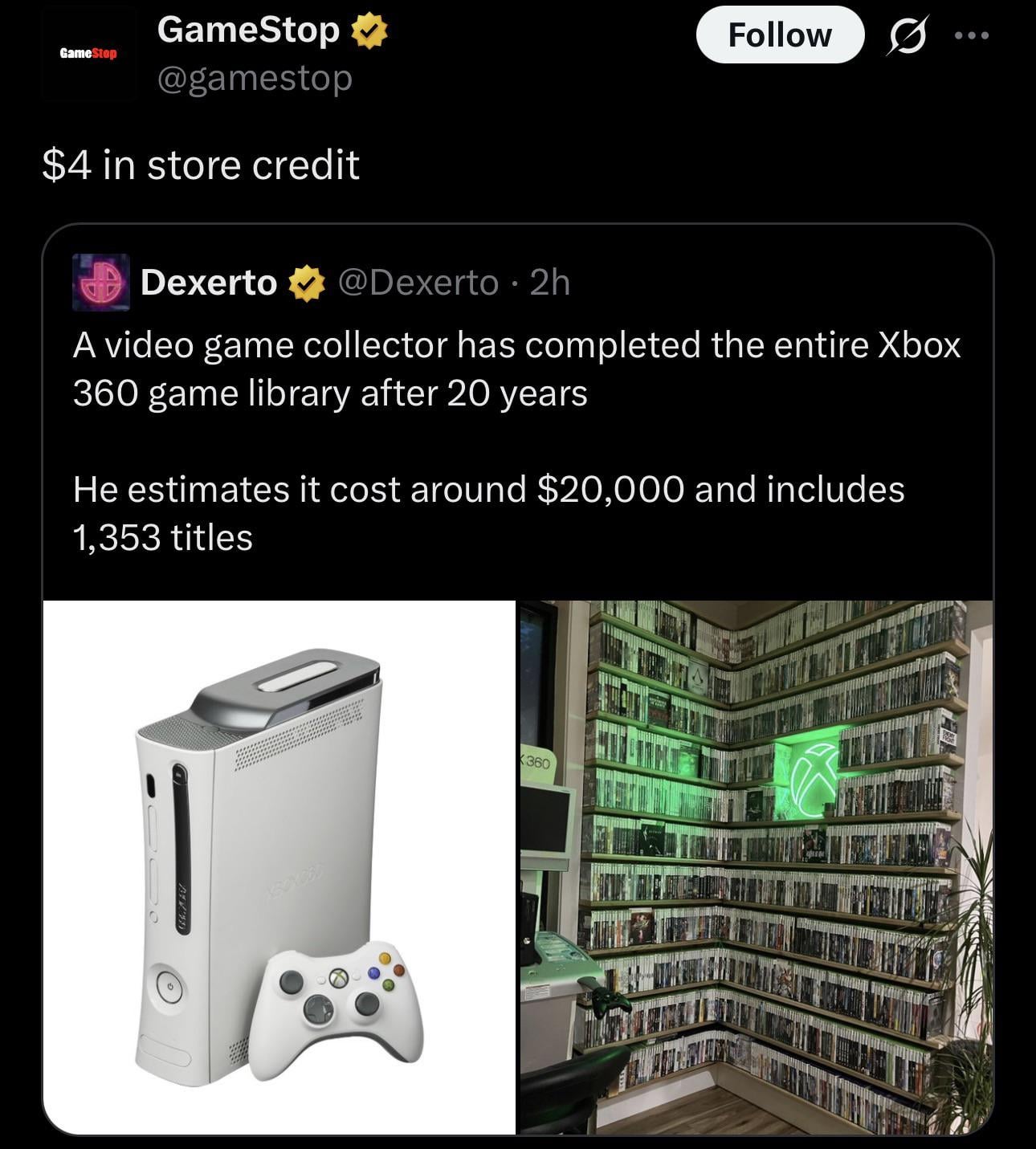Screen dimensions: 1036x1149
Task: View Dexerto's profile avatar
Action: point(100,283)
